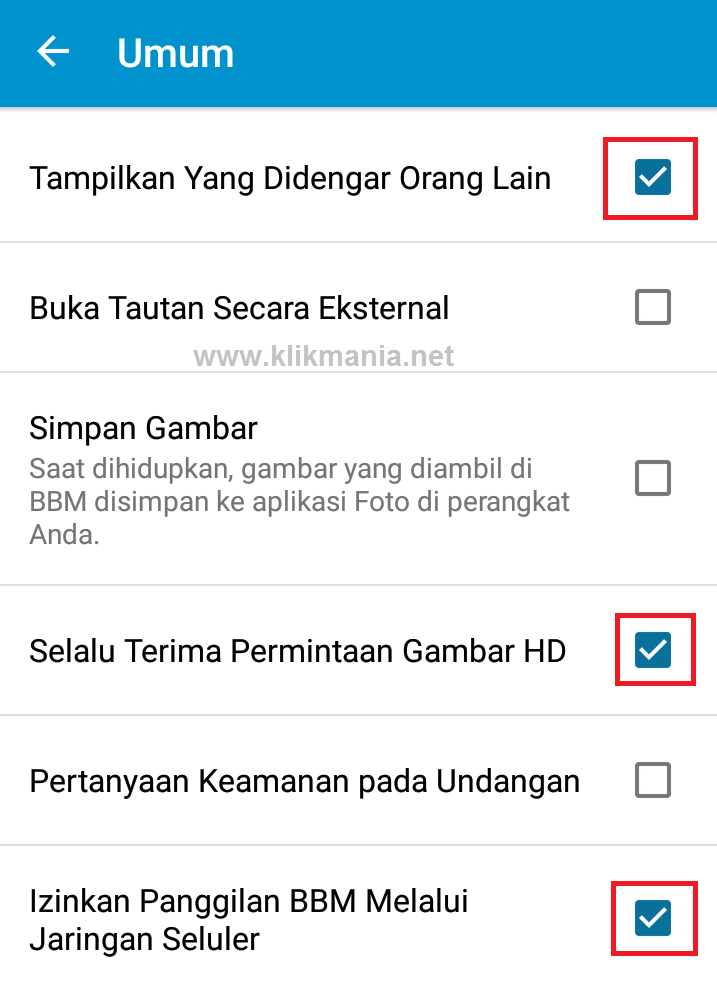Uncheck Izinkan Panggilan BBM Melalui Jaringan Seluler
Image resolution: width=717 pixels, height=991 pixels.
coord(652,917)
